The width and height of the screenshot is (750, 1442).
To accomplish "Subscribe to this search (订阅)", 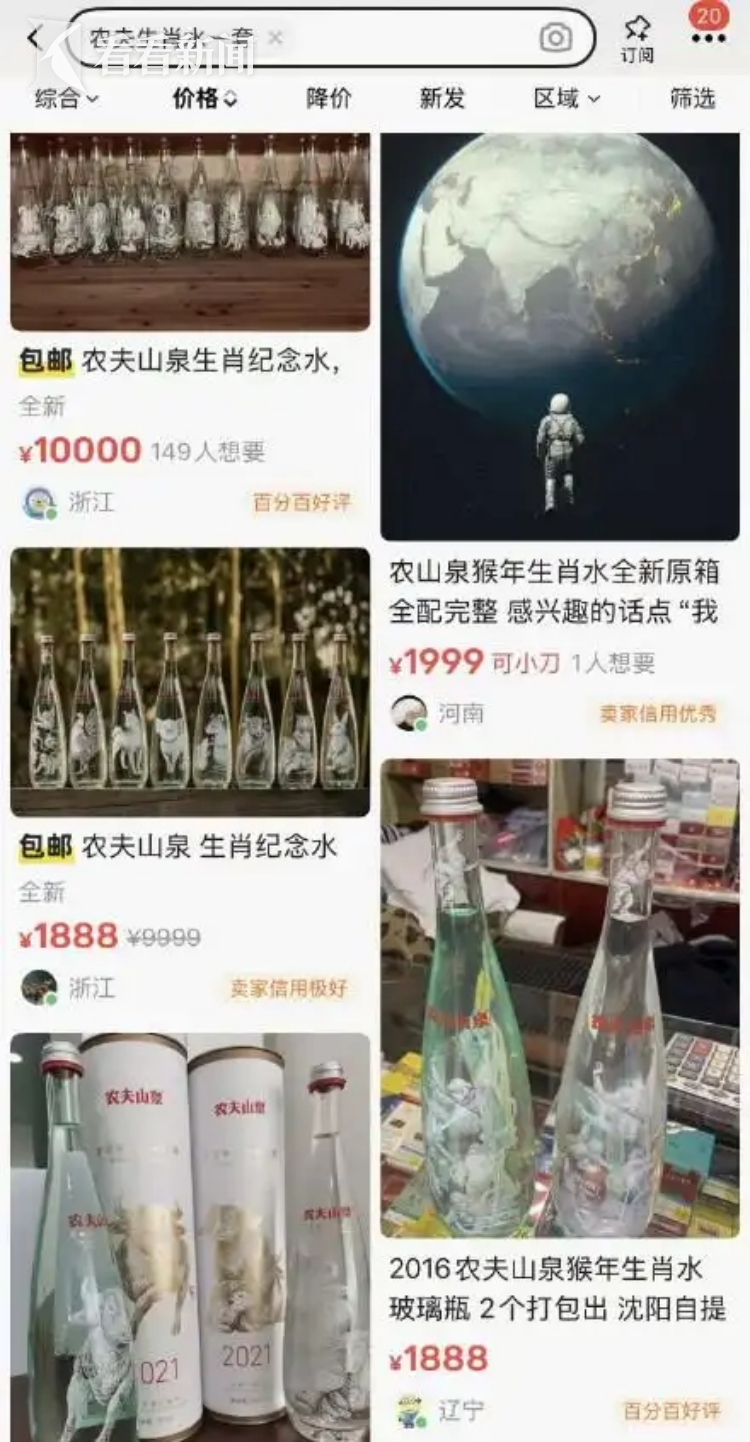I will [637, 38].
